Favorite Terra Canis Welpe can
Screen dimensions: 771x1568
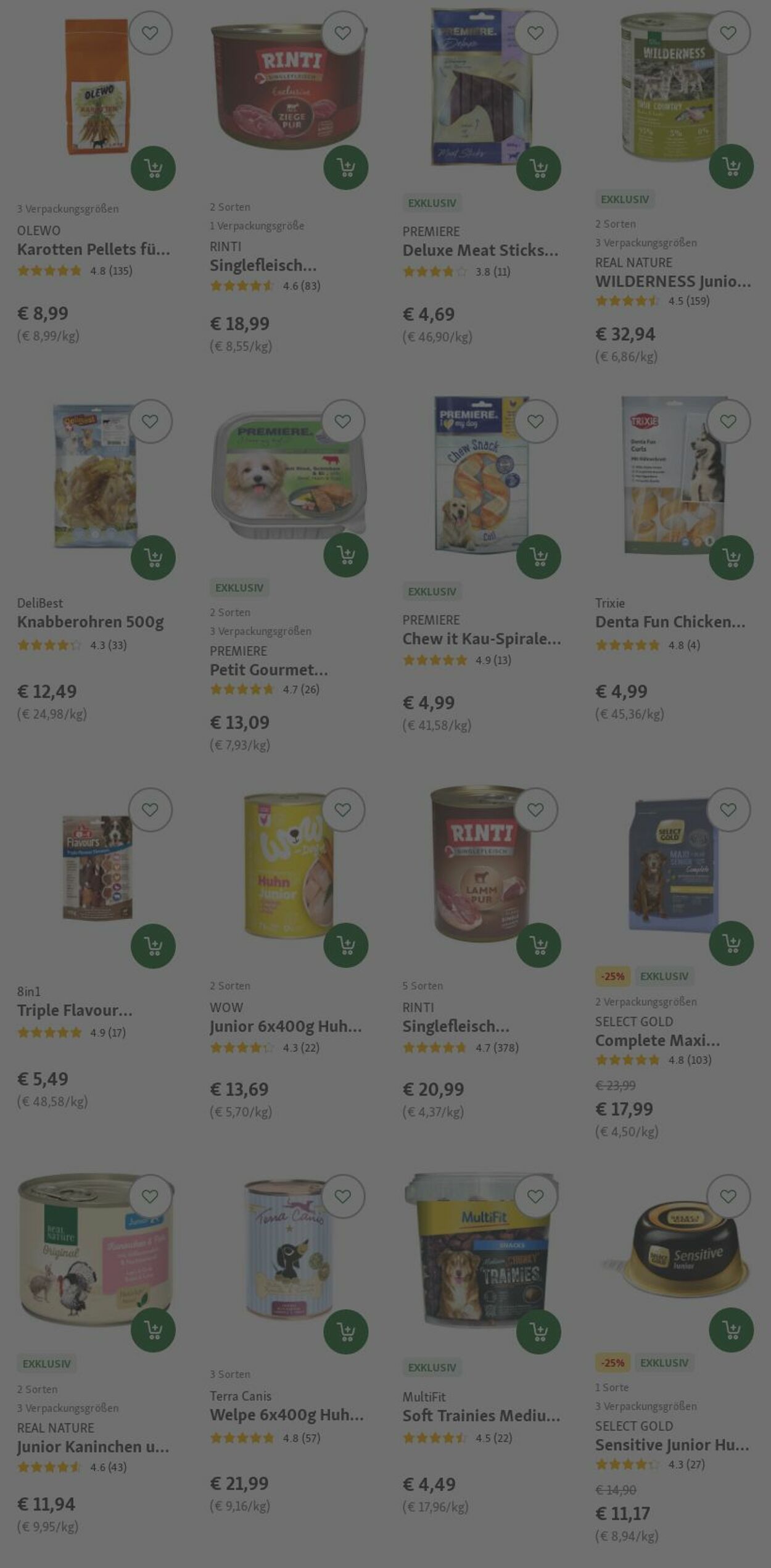(342, 1197)
